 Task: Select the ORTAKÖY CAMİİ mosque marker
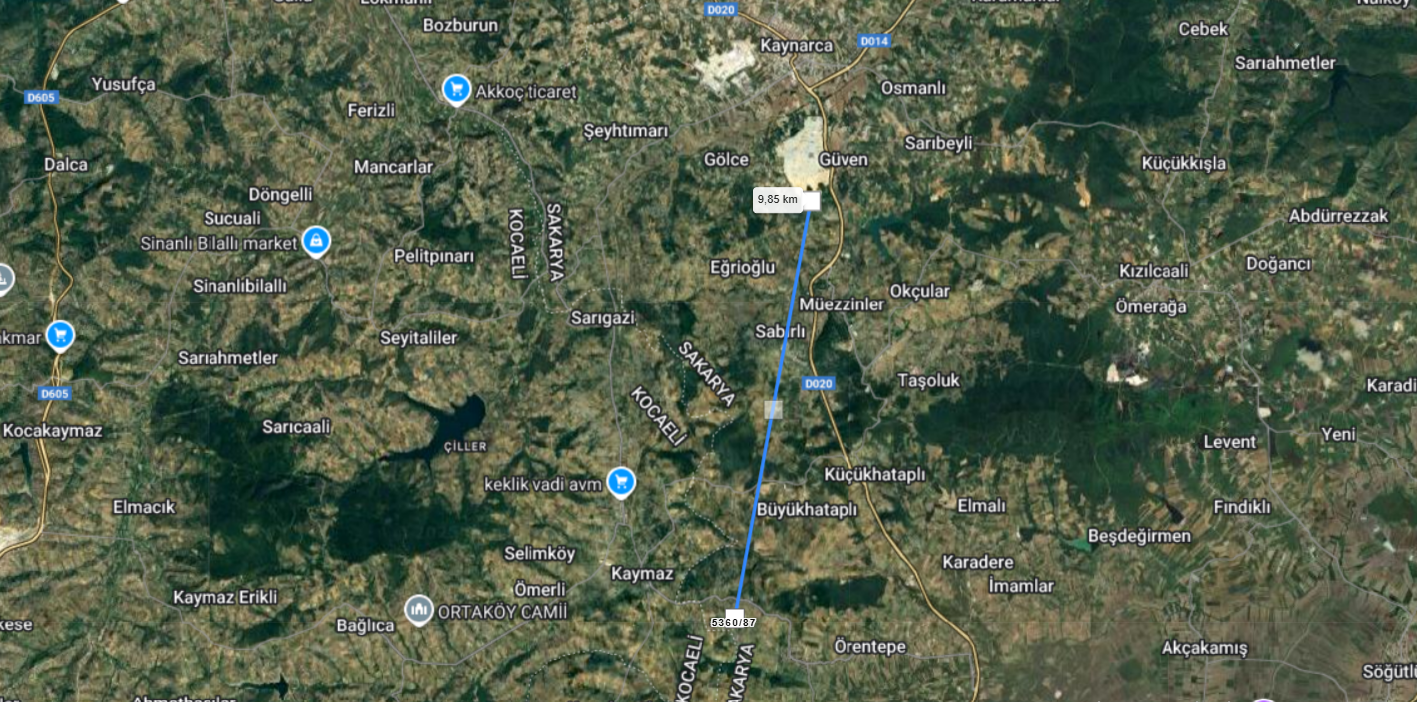tap(418, 609)
